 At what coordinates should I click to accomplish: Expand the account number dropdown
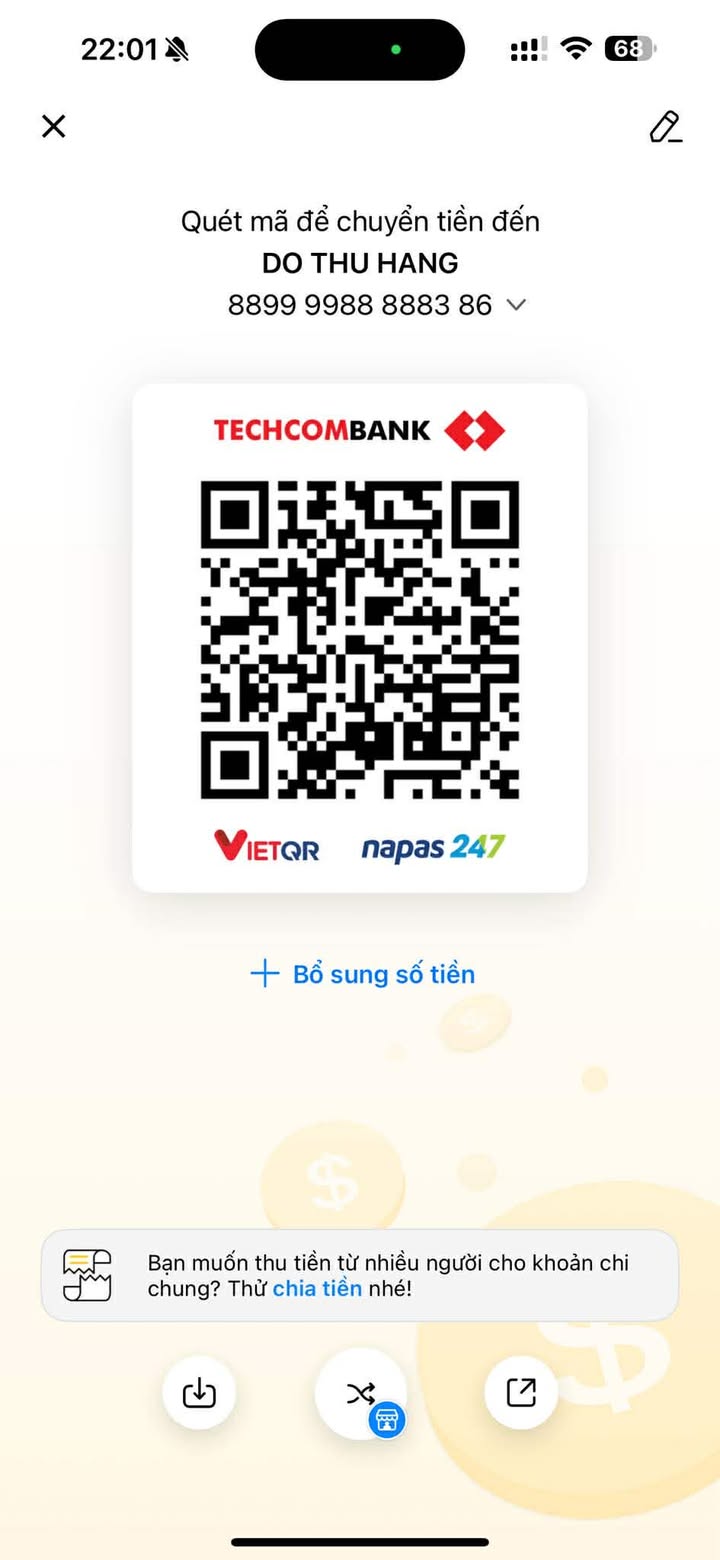coord(516,305)
